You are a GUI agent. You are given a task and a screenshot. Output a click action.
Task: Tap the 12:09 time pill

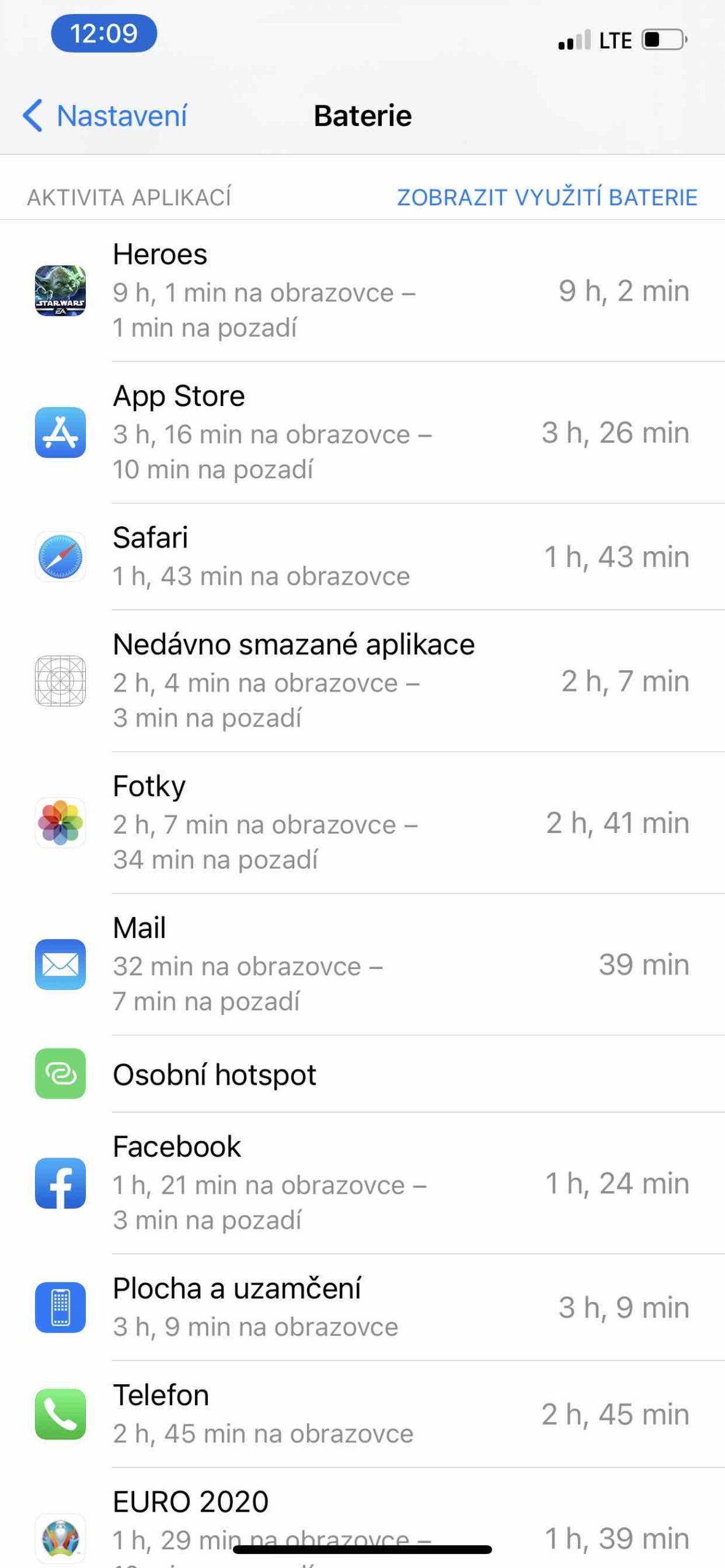[x=104, y=34]
